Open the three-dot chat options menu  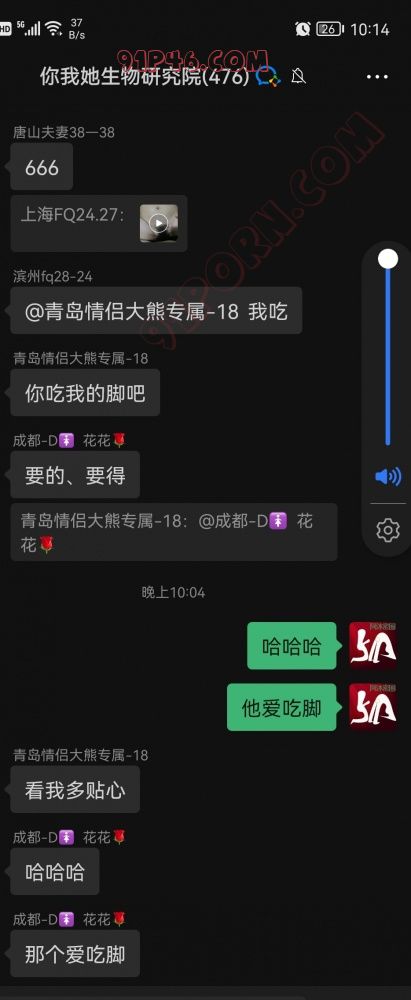[377, 77]
